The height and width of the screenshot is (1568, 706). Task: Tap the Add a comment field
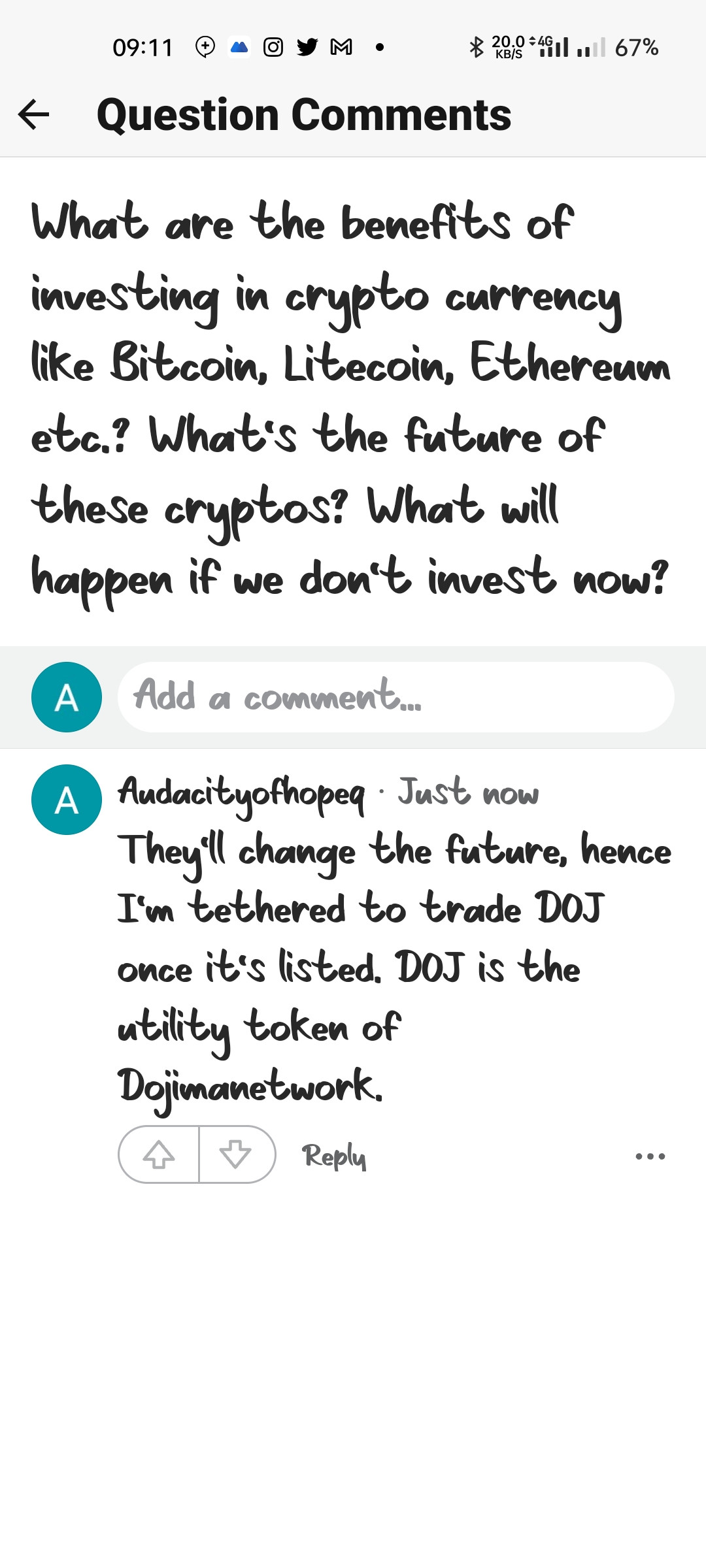coord(395,696)
